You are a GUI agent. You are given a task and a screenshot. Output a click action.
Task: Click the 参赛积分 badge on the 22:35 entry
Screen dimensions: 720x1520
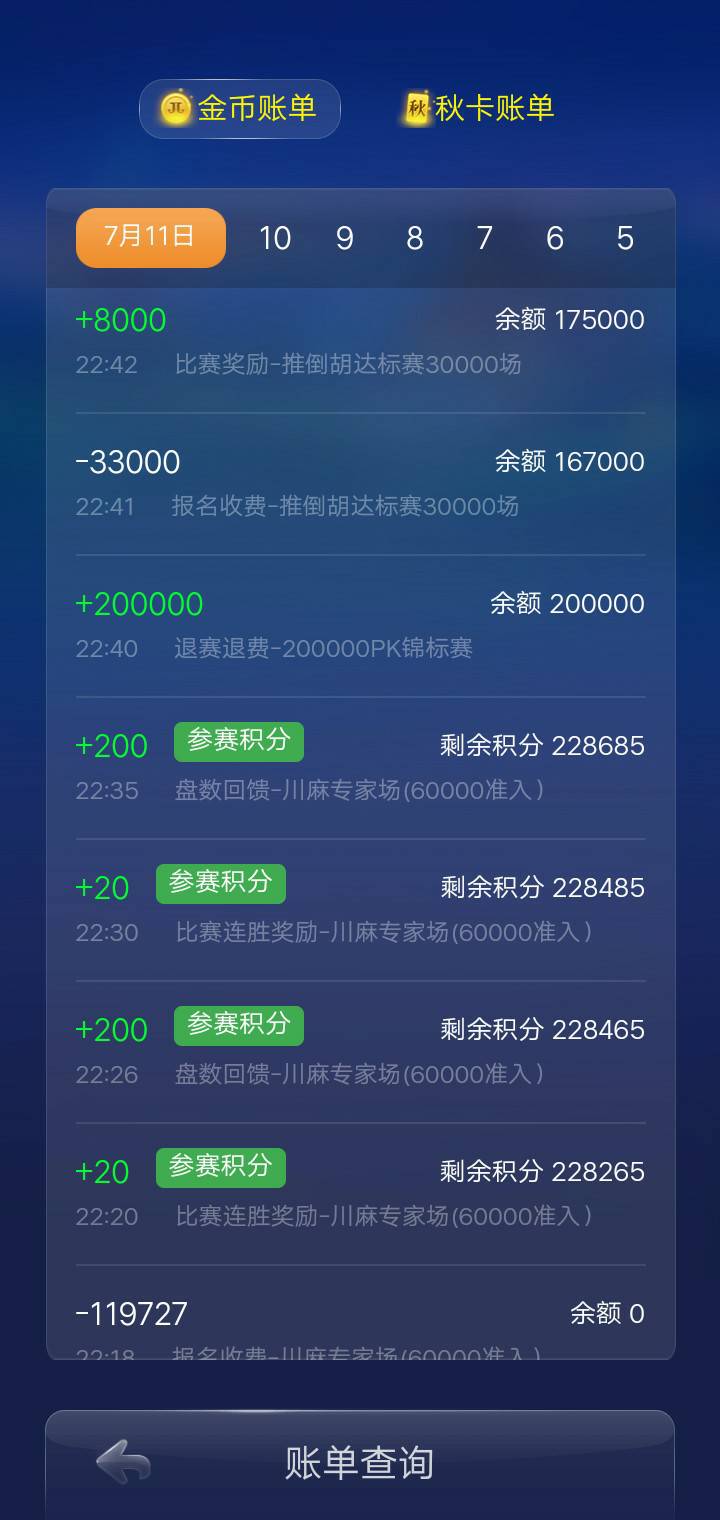point(238,741)
